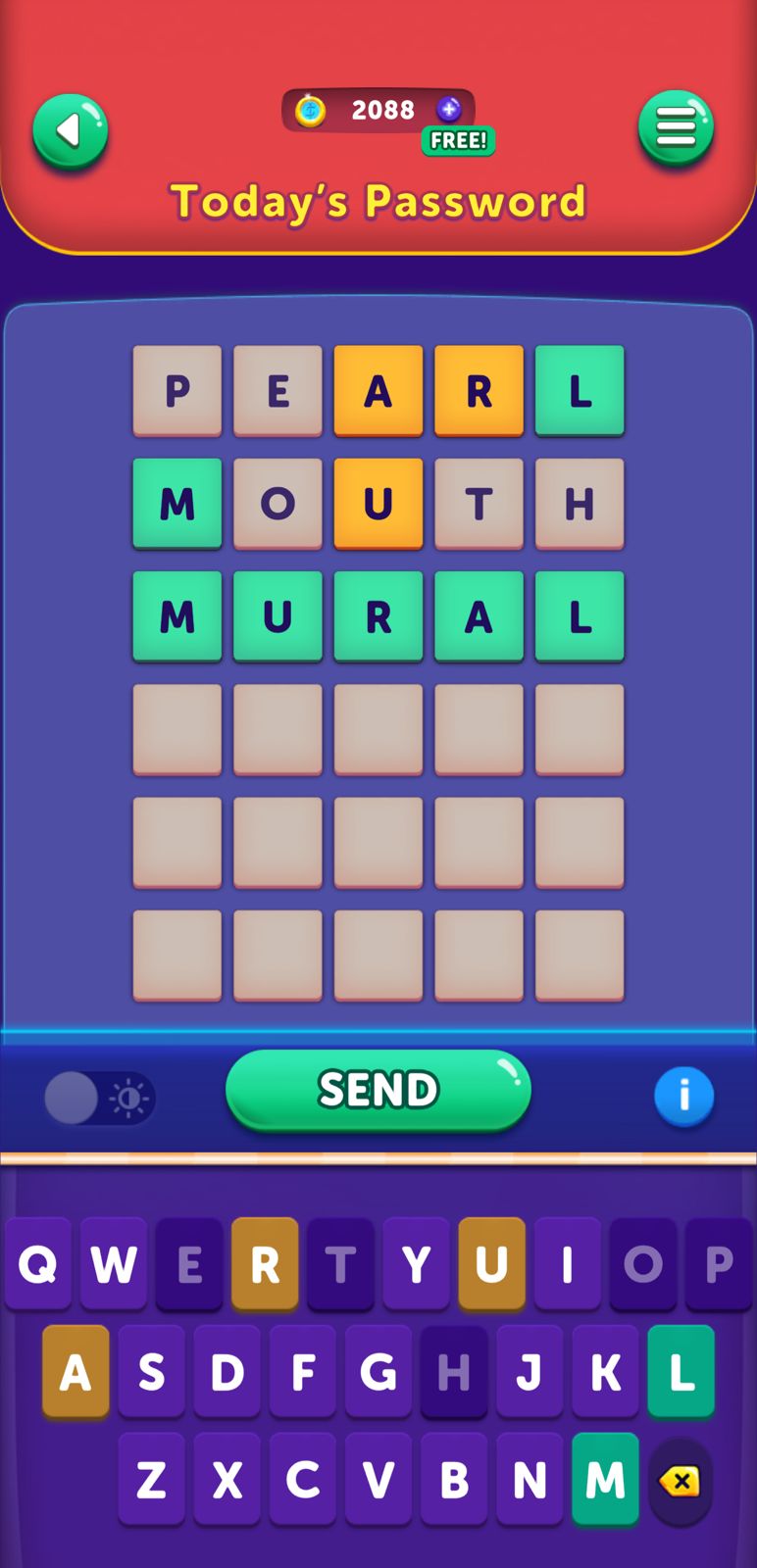Enter the letter S on keyboard
Screen dimensions: 757x1568
151,1372
